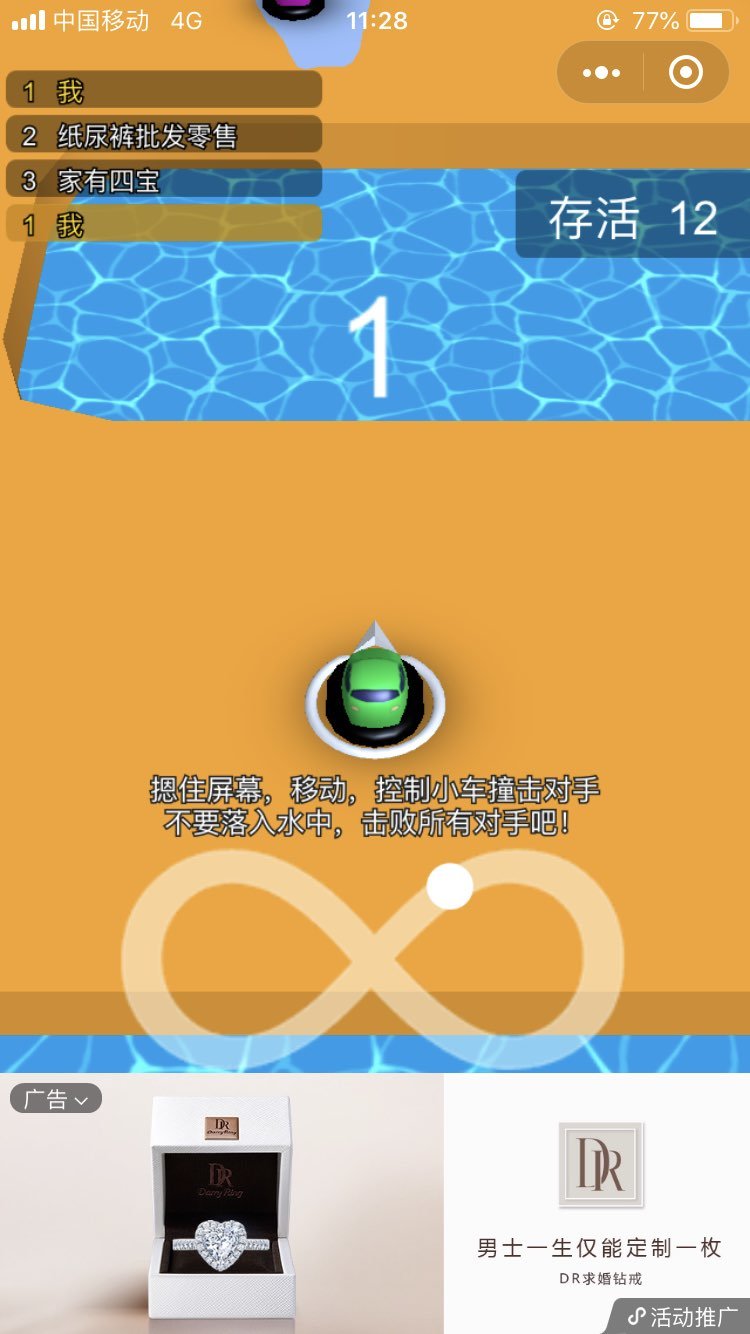Tap the 活动推广 promotion link
The image size is (750, 1334).
click(683, 1316)
